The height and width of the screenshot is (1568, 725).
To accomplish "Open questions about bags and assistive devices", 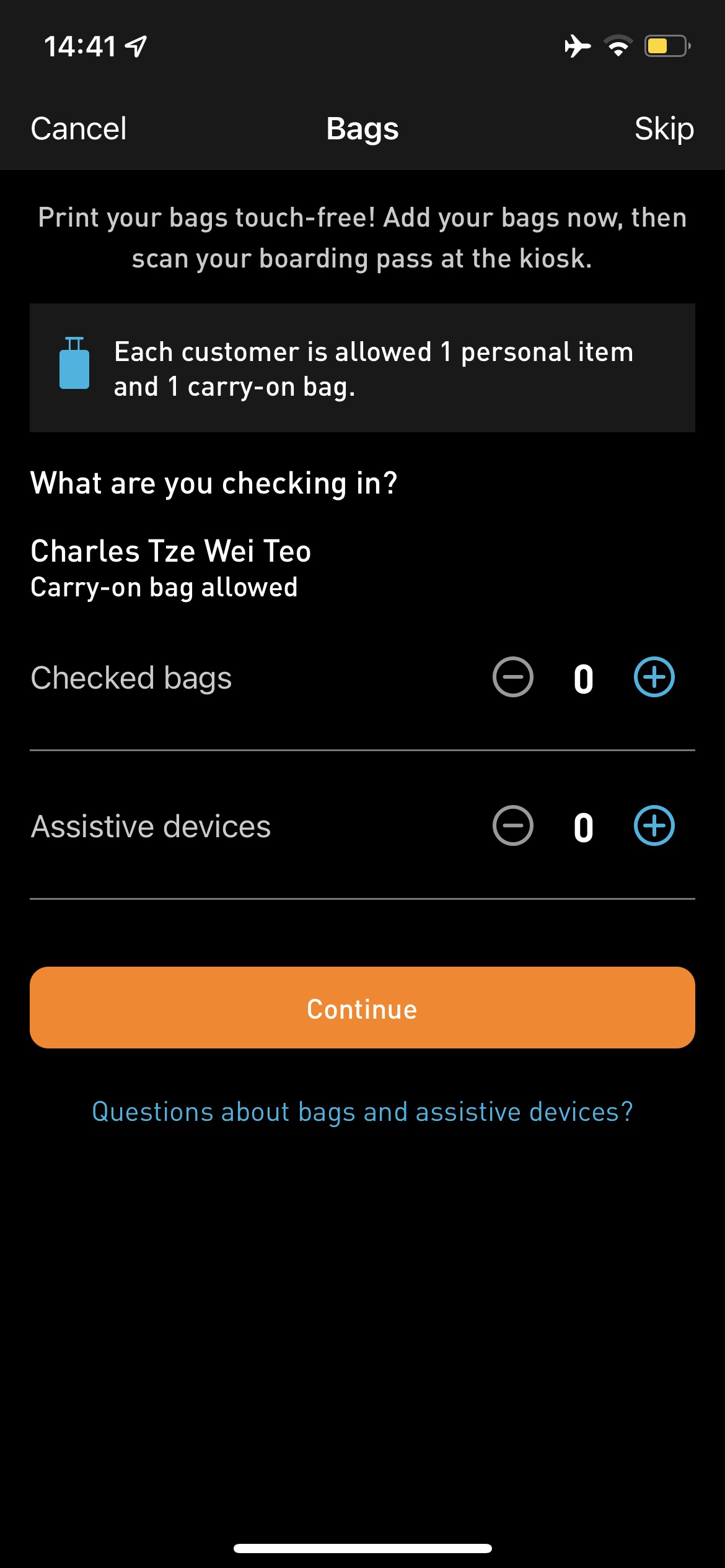I will pos(362,1112).
